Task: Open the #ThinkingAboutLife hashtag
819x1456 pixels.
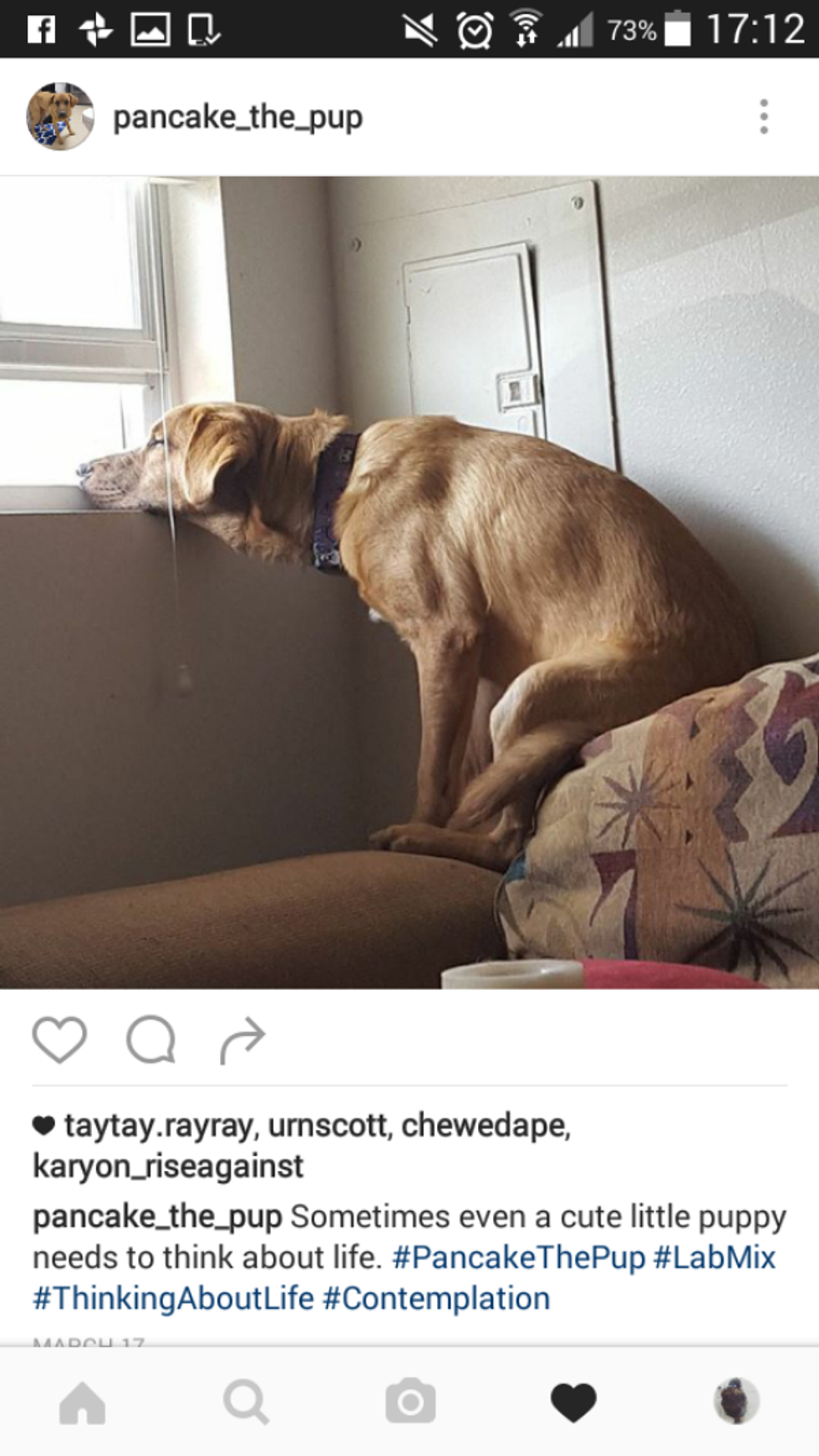Action: 173,1299
